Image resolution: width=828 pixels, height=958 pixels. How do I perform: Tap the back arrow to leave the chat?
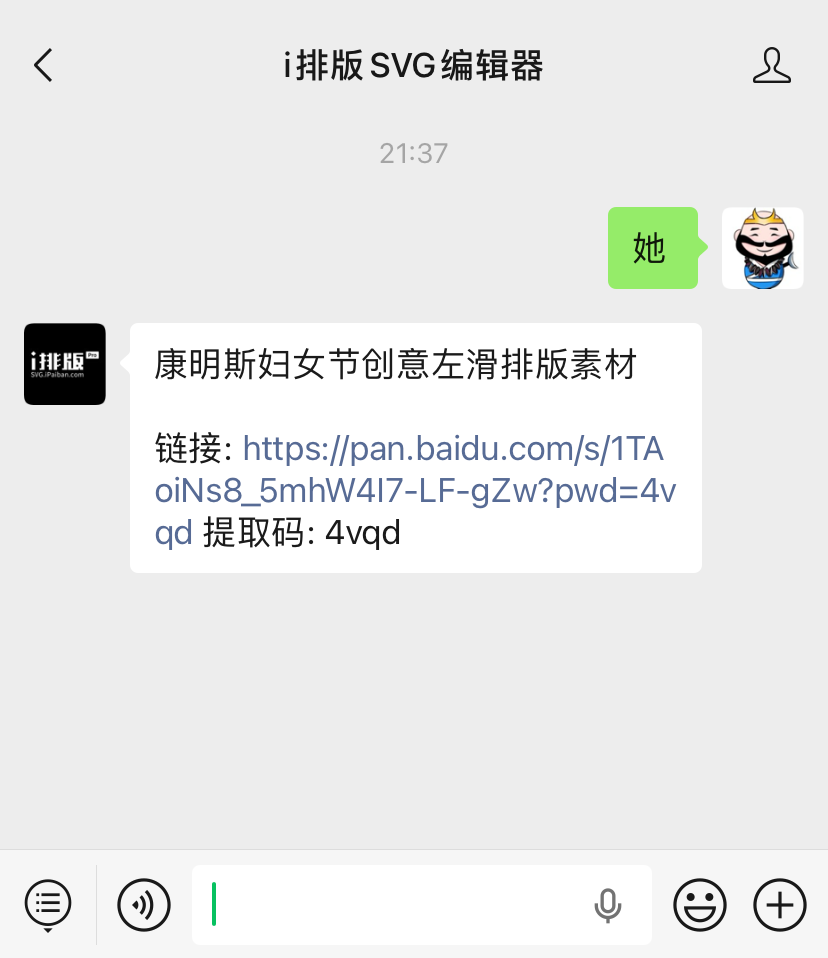[x=42, y=64]
